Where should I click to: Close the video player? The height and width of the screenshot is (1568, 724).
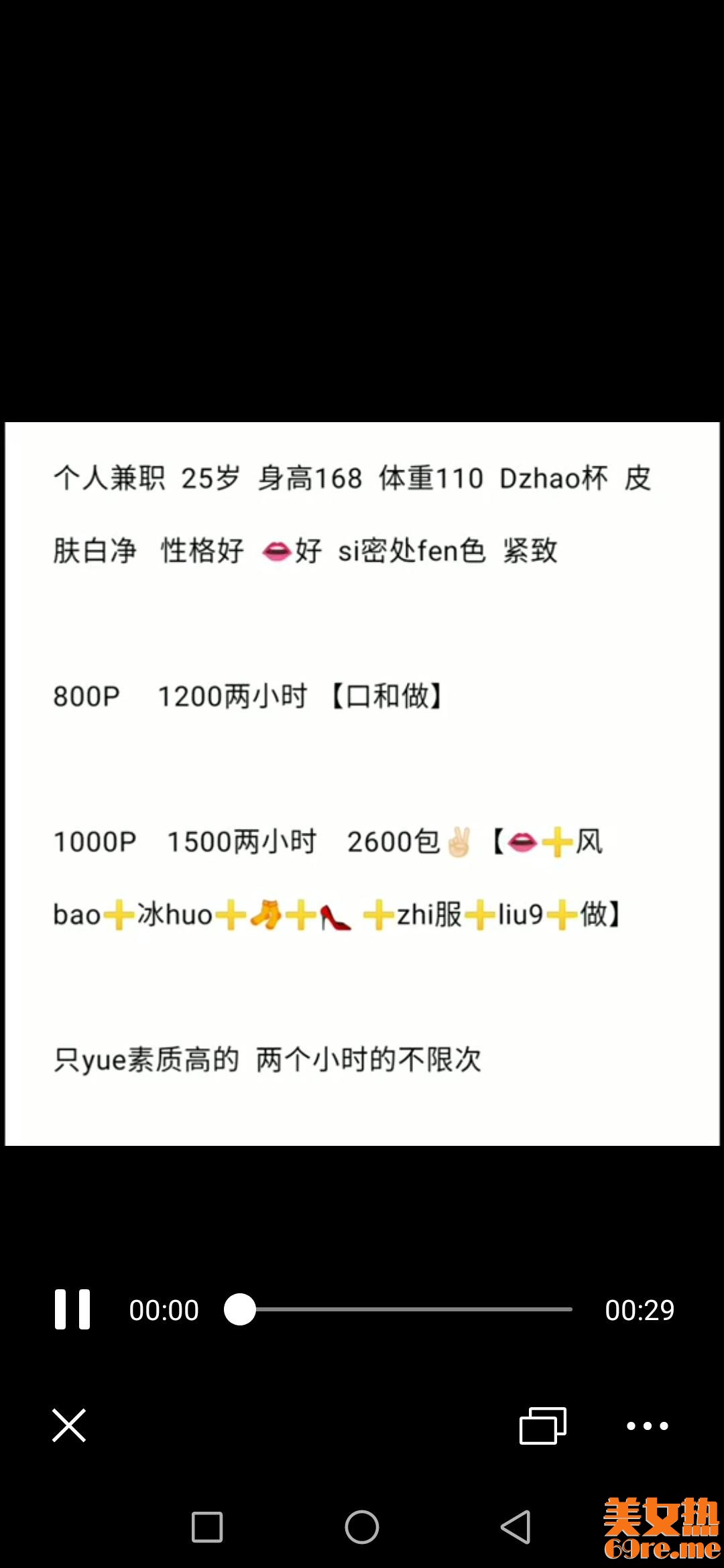(69, 1425)
